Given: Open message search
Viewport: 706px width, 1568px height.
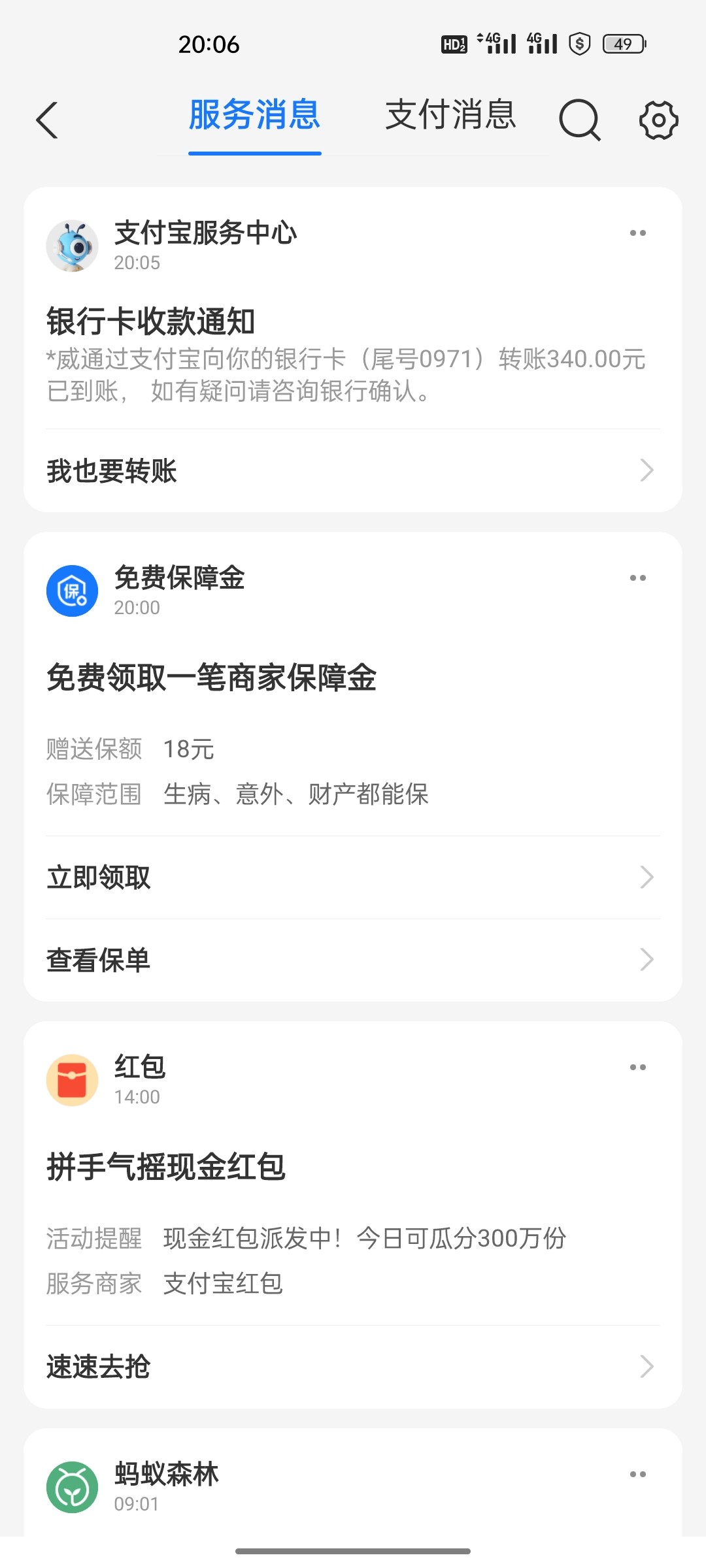Looking at the screenshot, I should click(579, 120).
